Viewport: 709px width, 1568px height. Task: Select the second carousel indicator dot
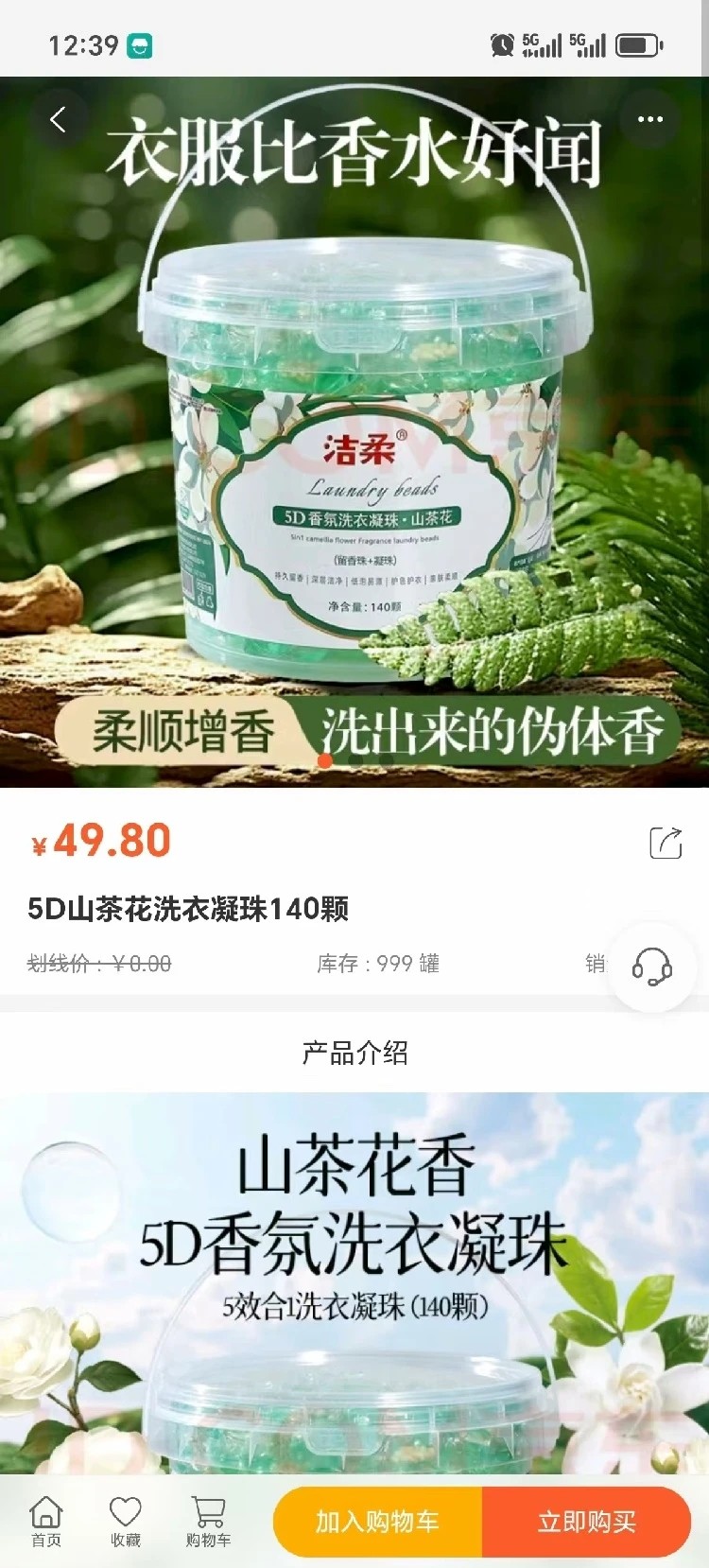coord(354,758)
